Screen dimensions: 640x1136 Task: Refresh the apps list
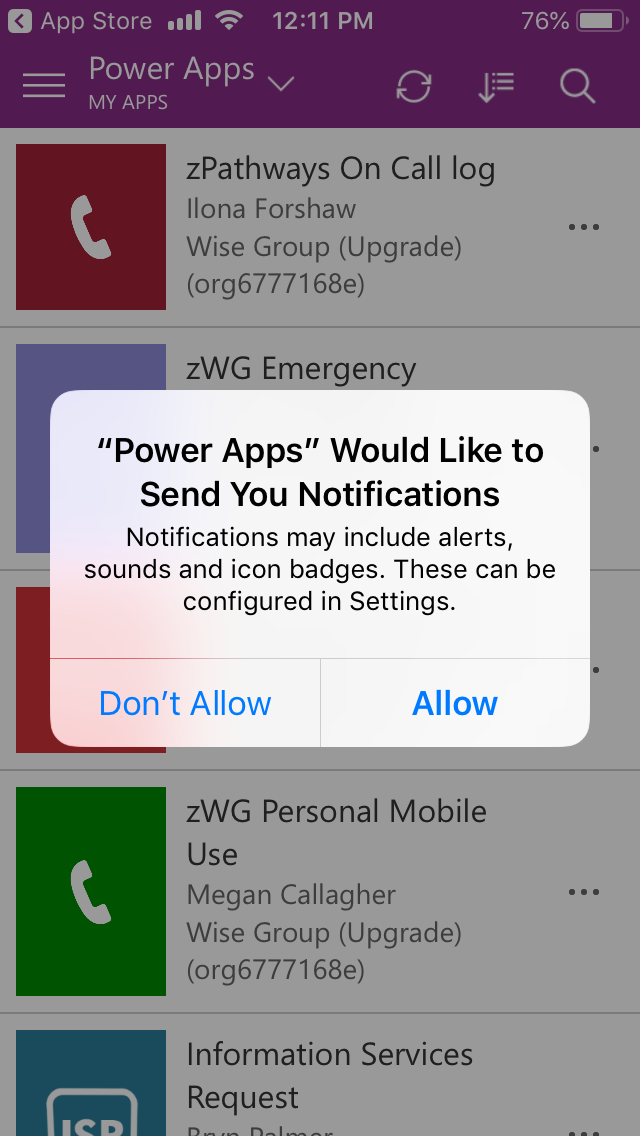(414, 87)
